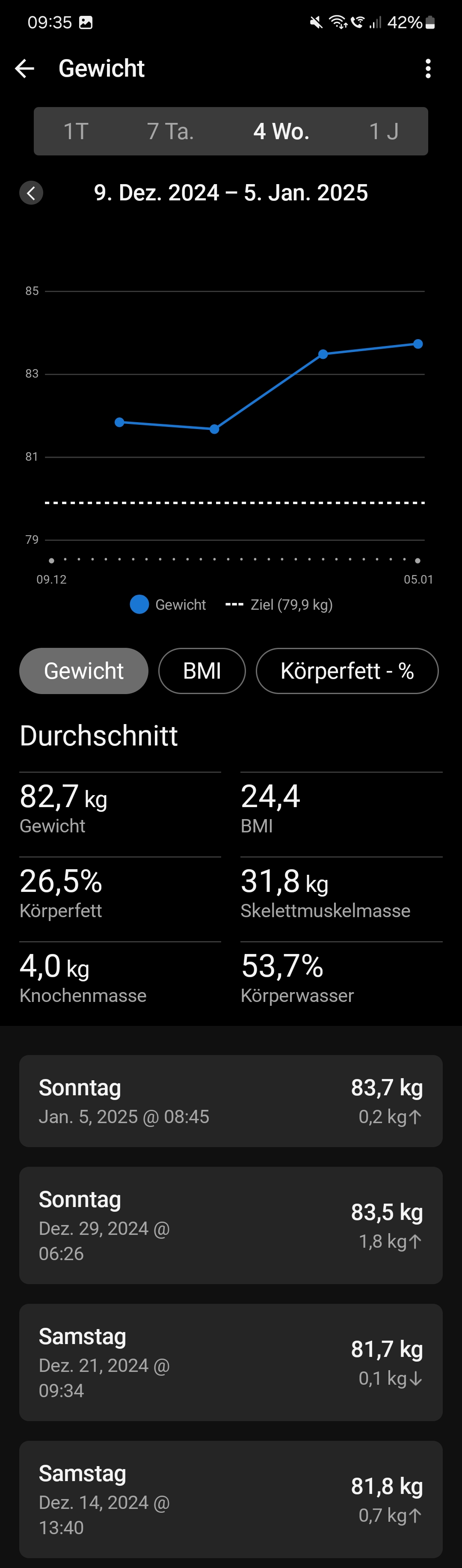Go to the previous date period
The height and width of the screenshot is (1568, 462).
click(31, 193)
